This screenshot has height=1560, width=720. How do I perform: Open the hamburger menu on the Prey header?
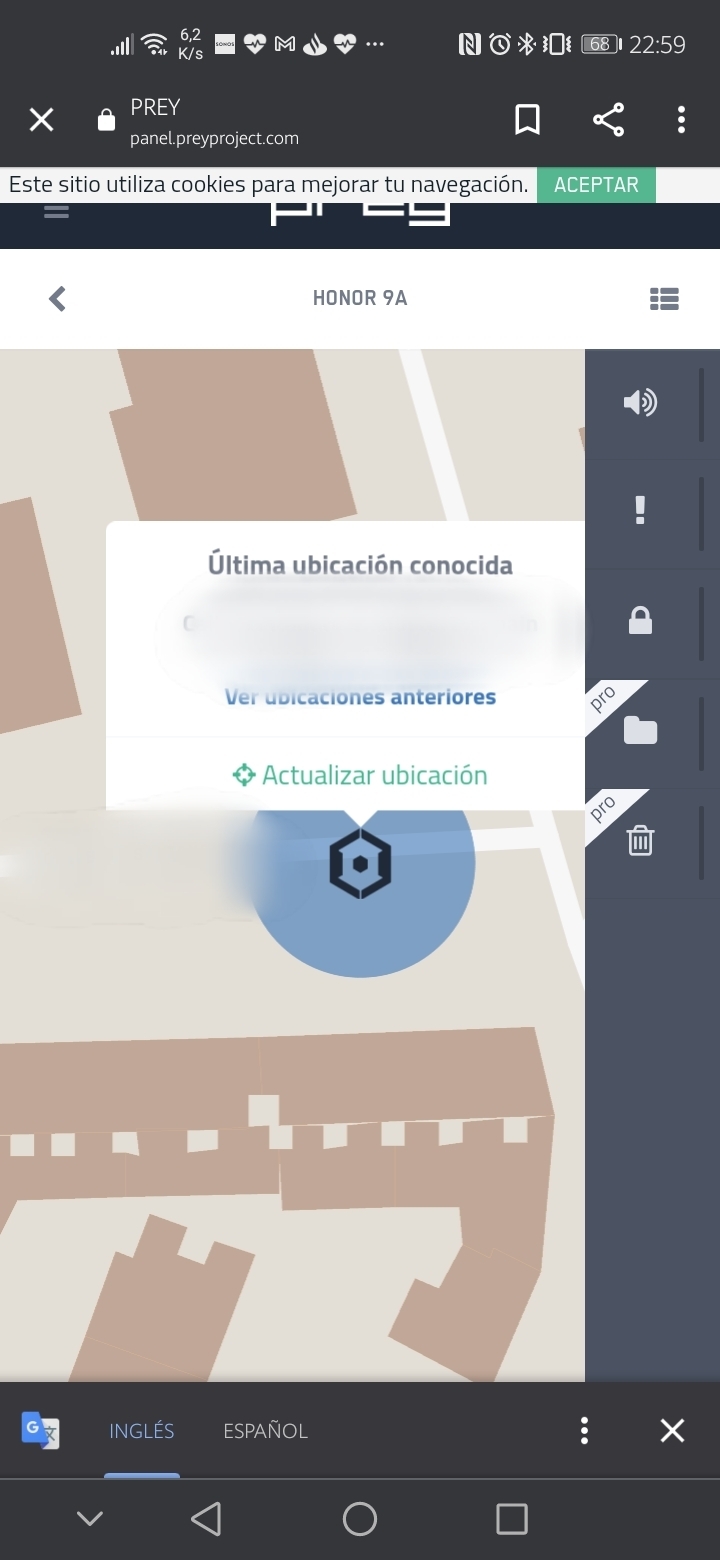pos(56,211)
